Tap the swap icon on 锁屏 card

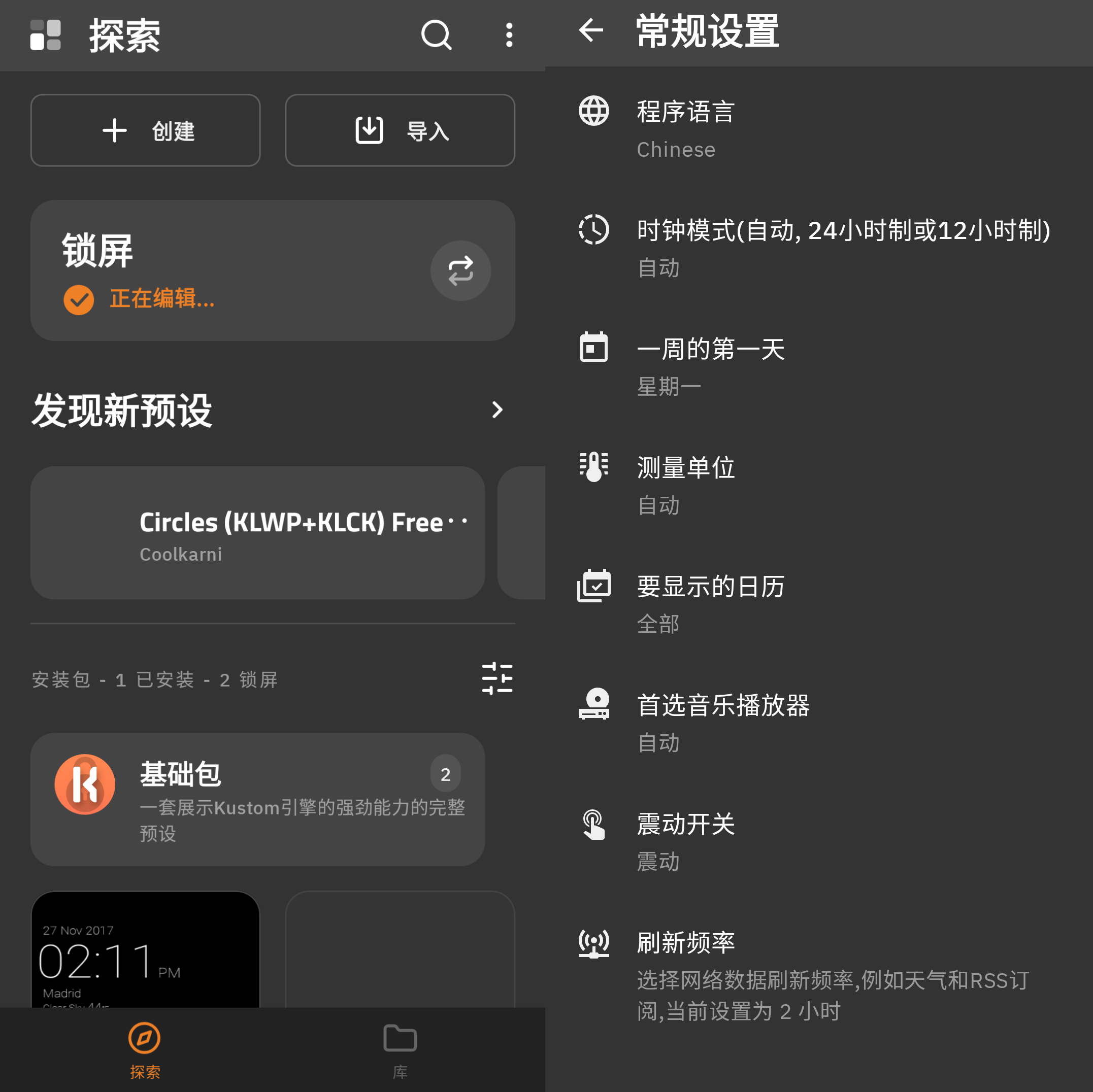[x=460, y=271]
